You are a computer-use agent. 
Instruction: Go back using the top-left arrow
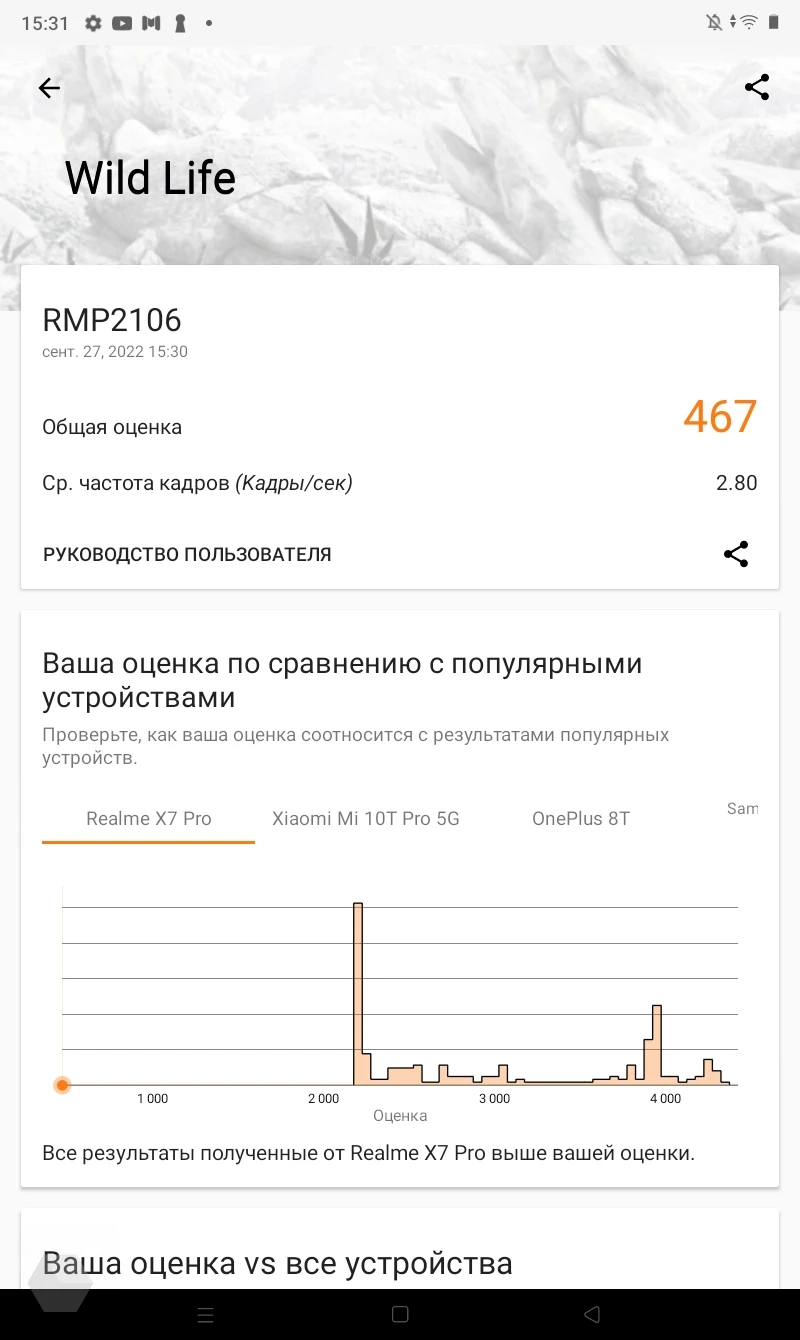point(49,88)
